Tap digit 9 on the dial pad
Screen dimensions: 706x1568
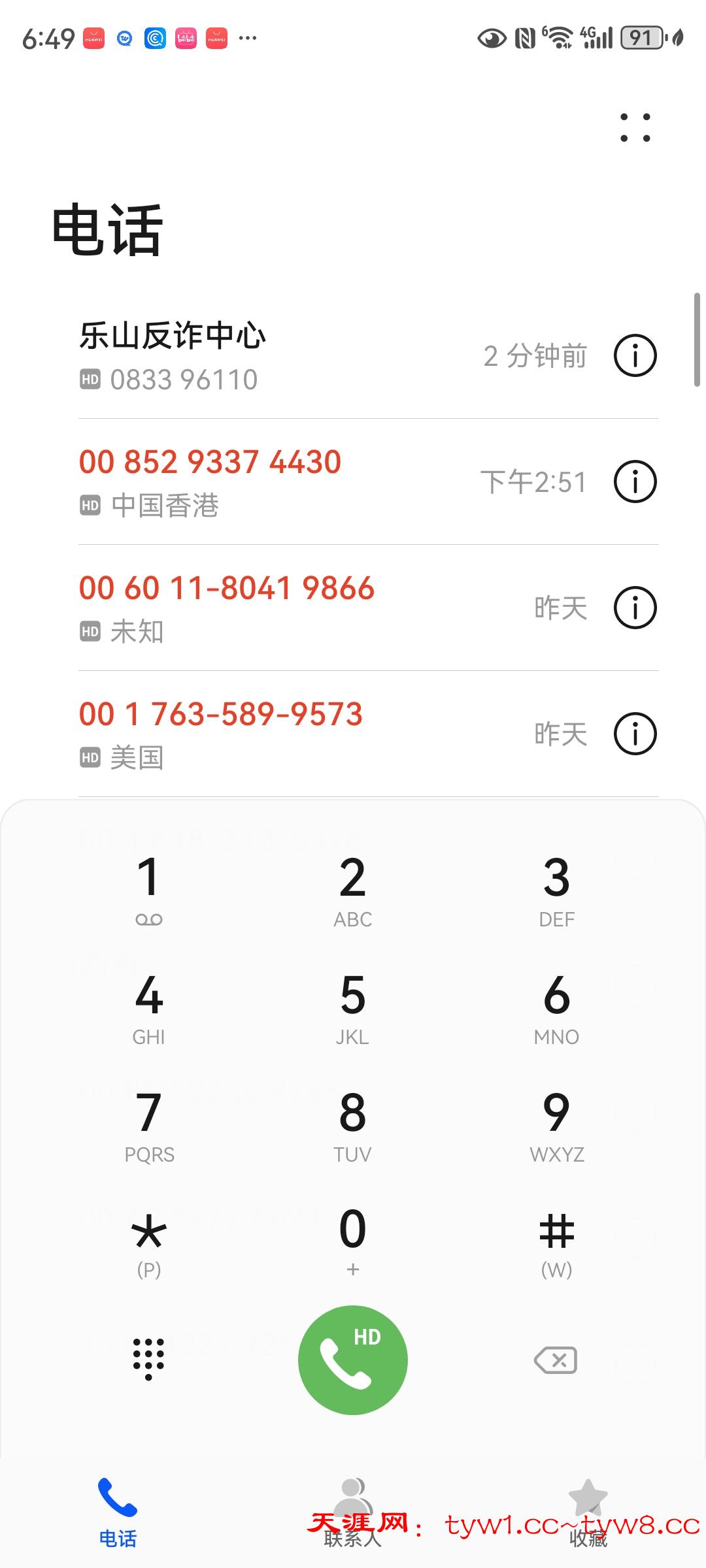556,1124
